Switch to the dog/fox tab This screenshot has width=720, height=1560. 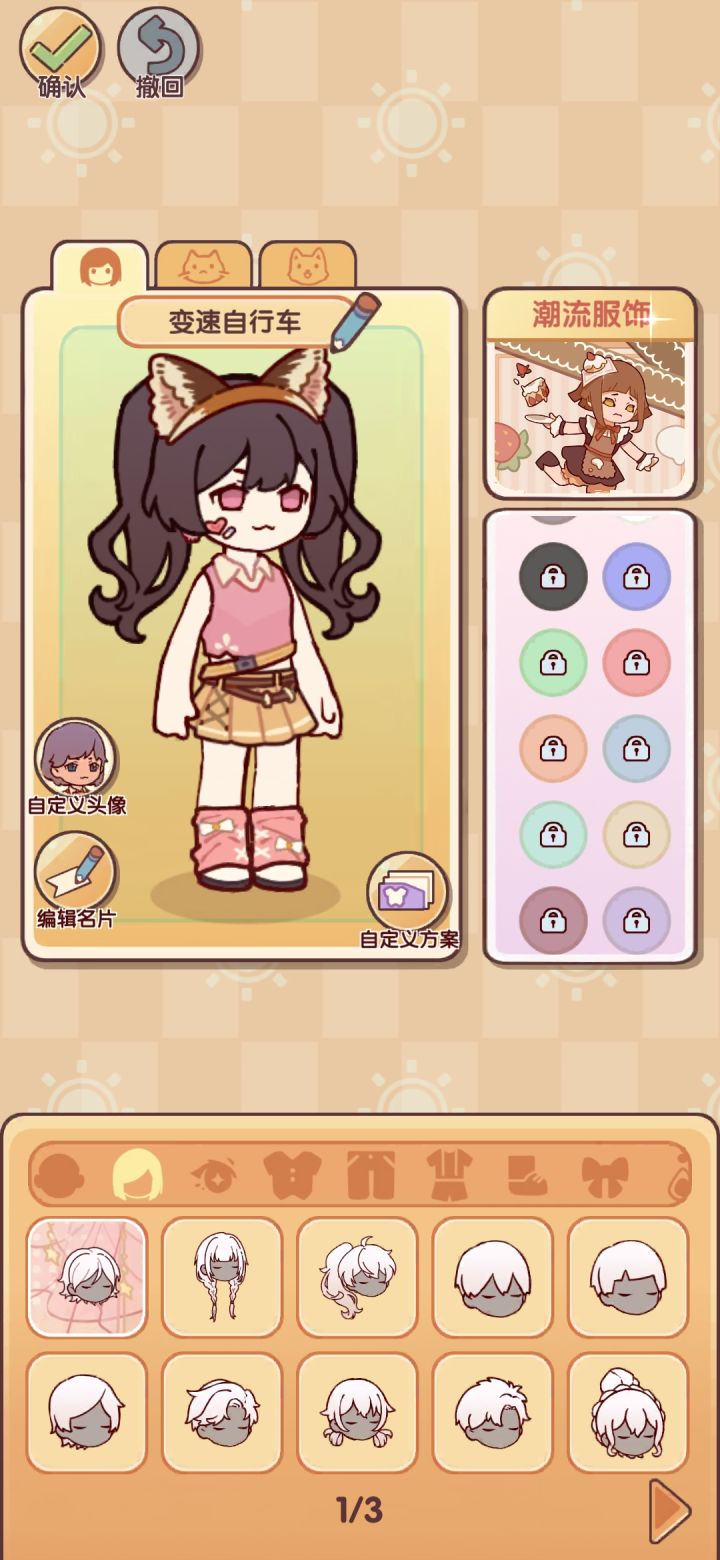(310, 262)
